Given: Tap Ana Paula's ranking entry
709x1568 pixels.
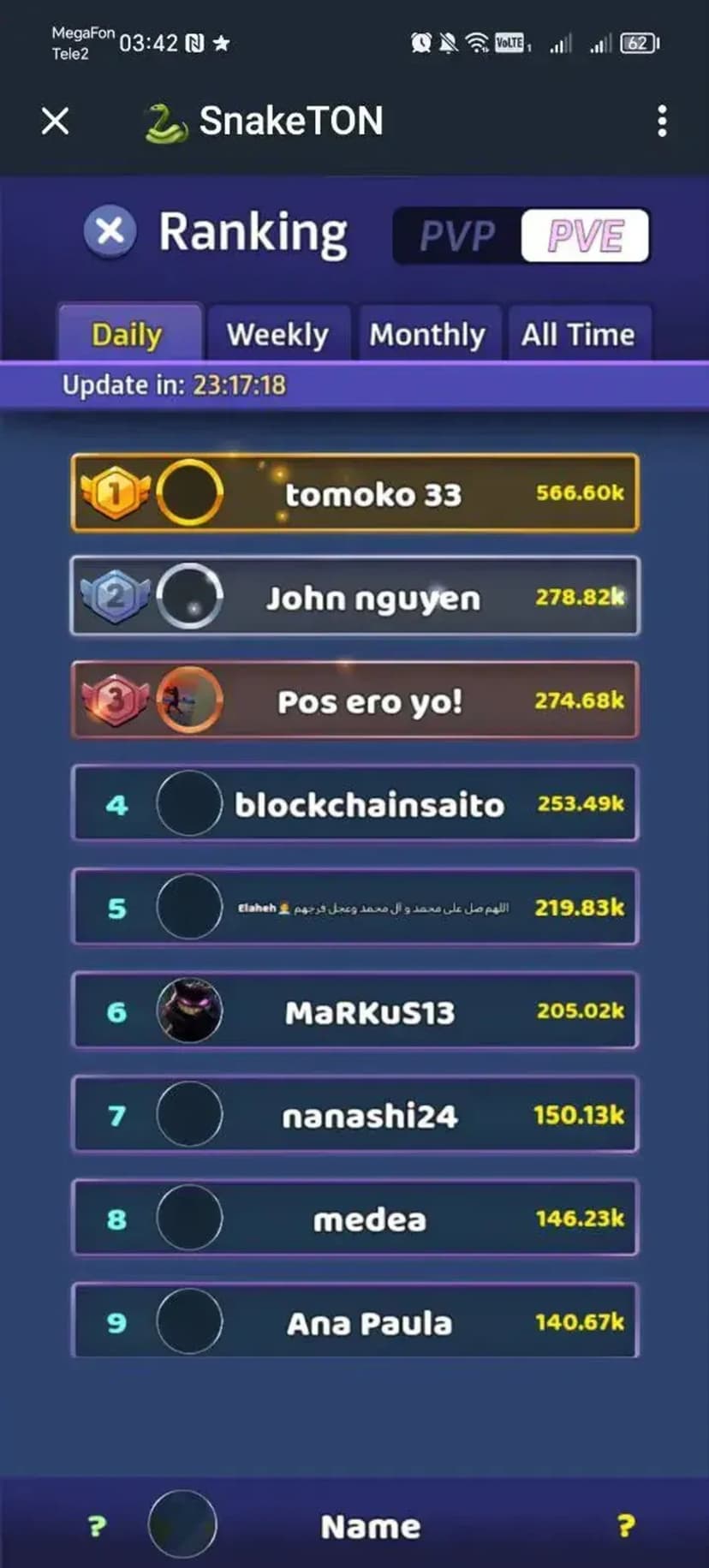Looking at the screenshot, I should pyautogui.click(x=354, y=1322).
